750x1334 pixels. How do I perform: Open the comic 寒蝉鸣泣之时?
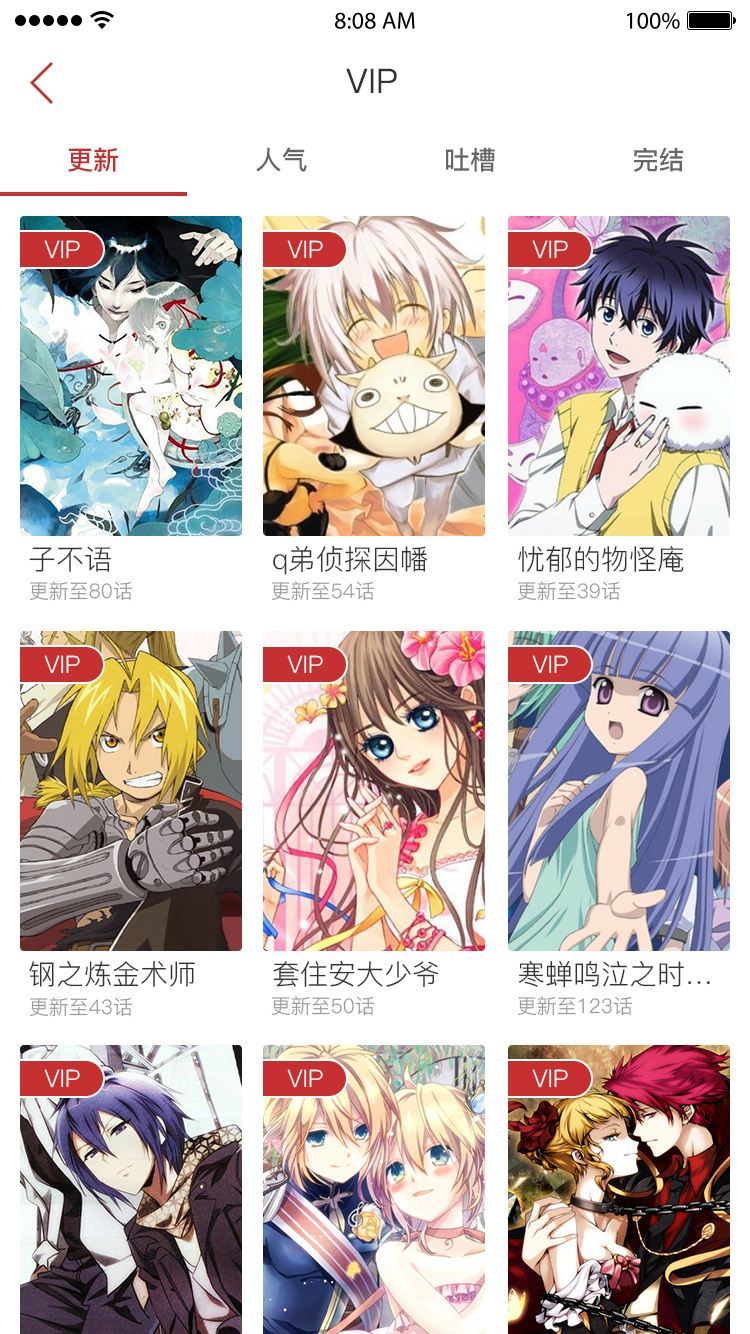(x=619, y=790)
